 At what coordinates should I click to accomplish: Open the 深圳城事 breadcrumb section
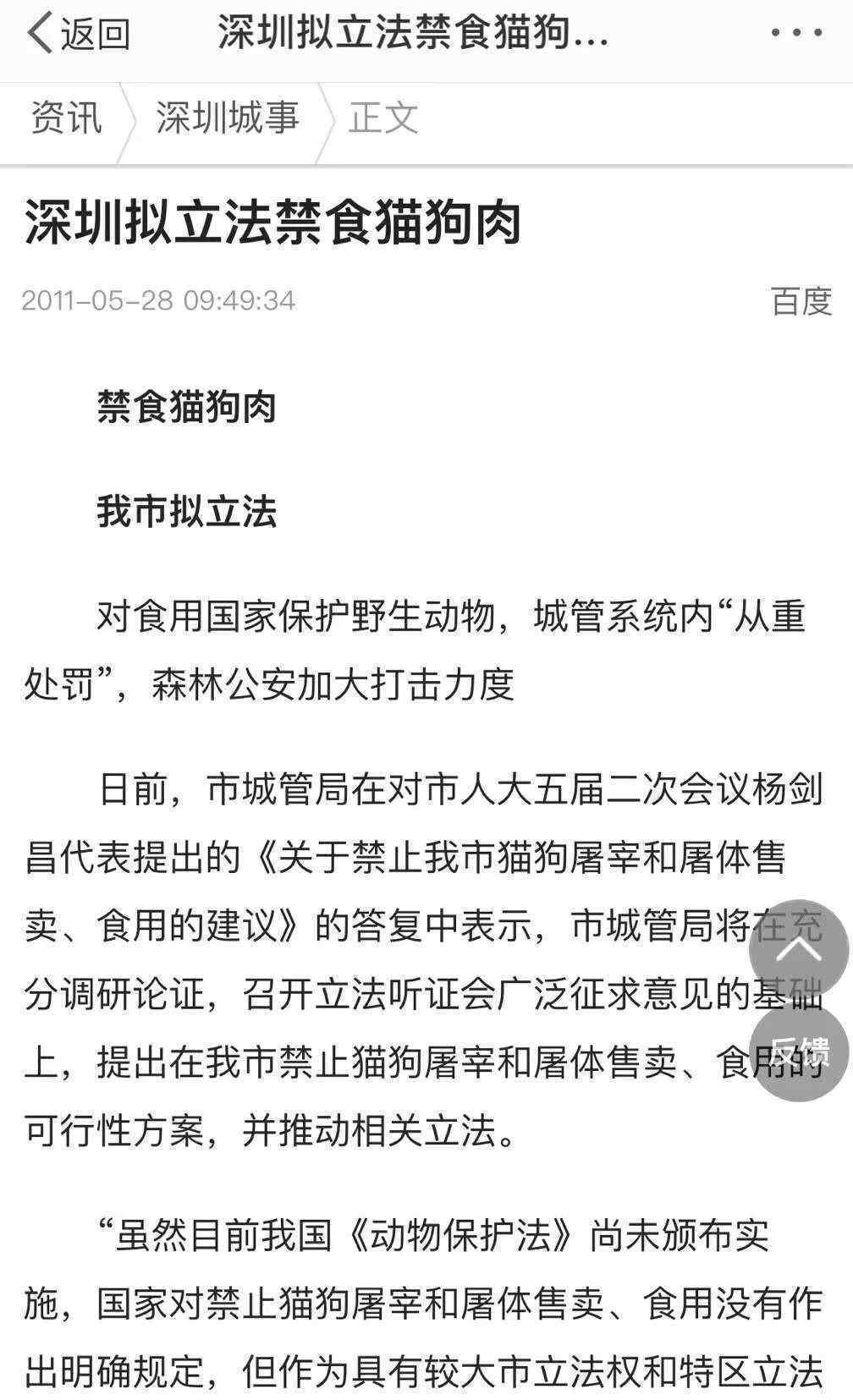click(x=228, y=117)
